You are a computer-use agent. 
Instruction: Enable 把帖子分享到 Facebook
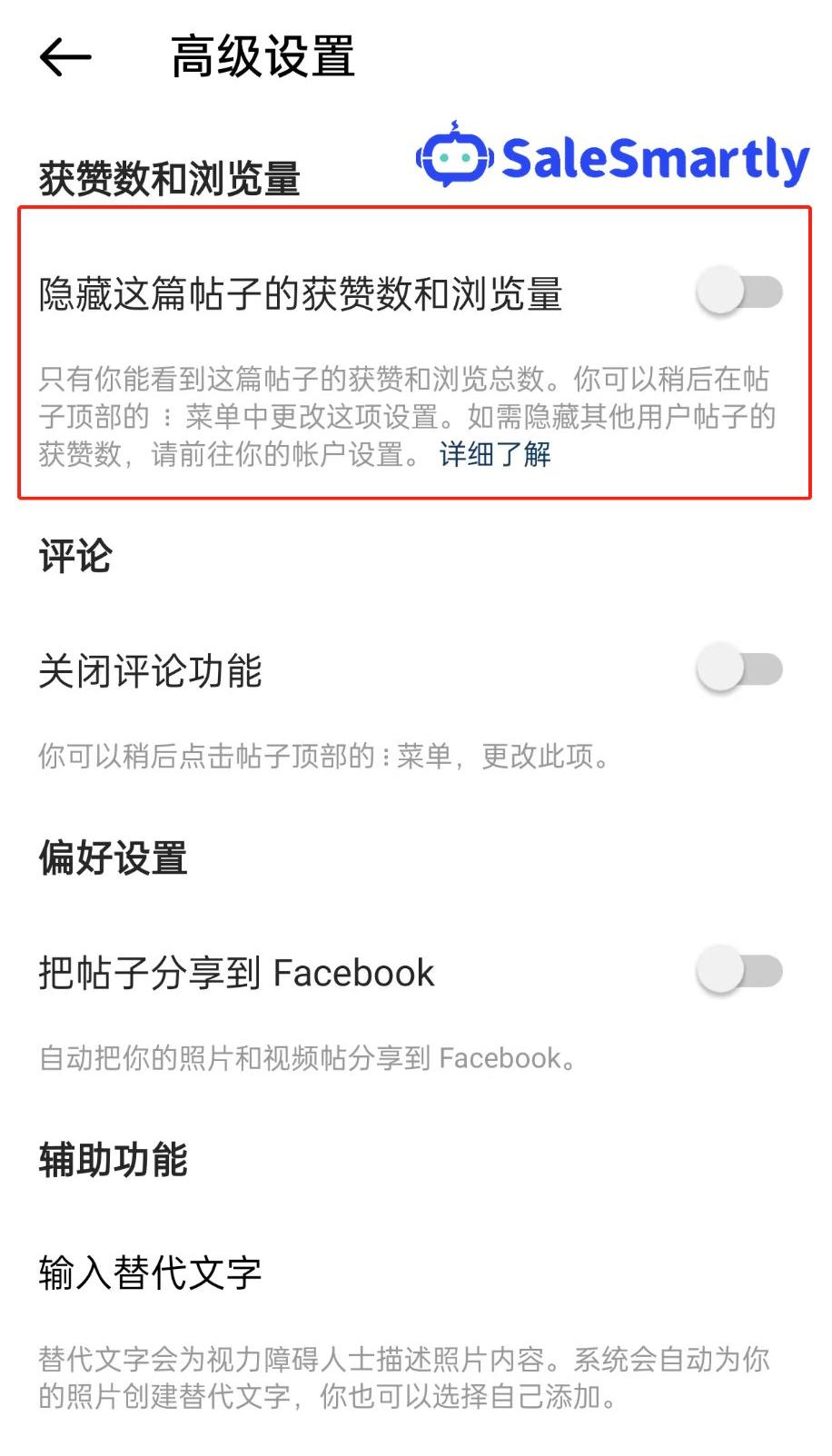[738, 972]
